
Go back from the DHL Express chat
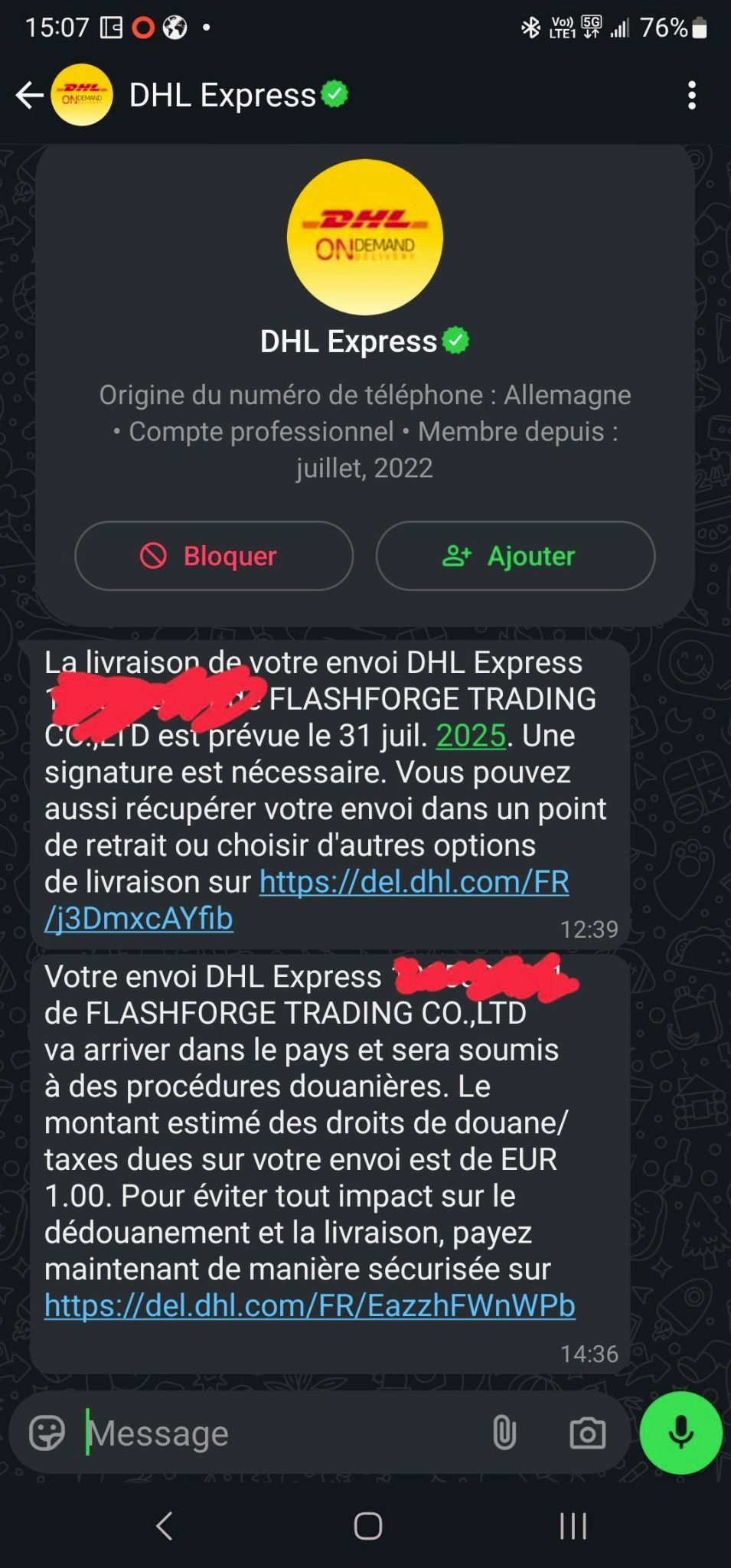[x=30, y=96]
